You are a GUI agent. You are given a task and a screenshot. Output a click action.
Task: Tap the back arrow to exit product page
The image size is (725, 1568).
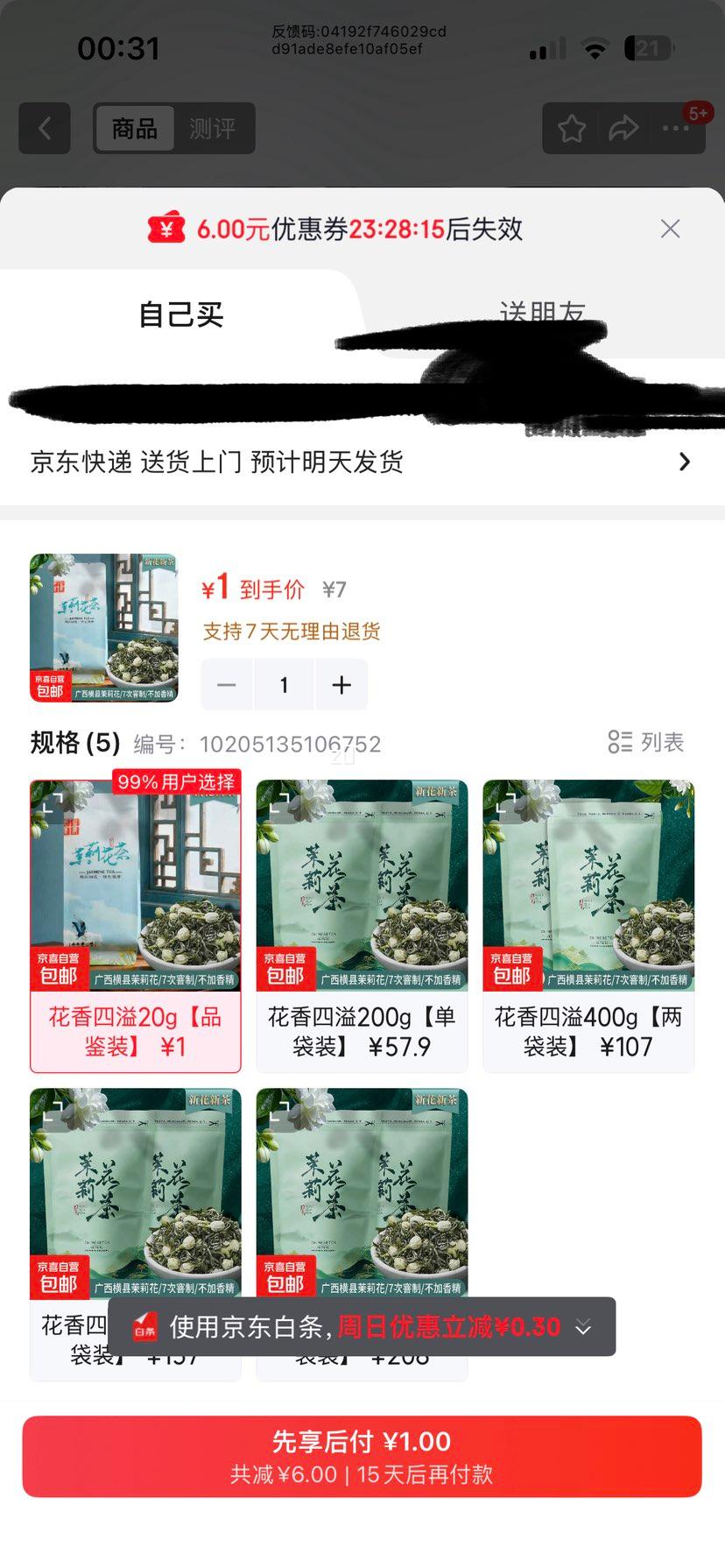click(44, 128)
